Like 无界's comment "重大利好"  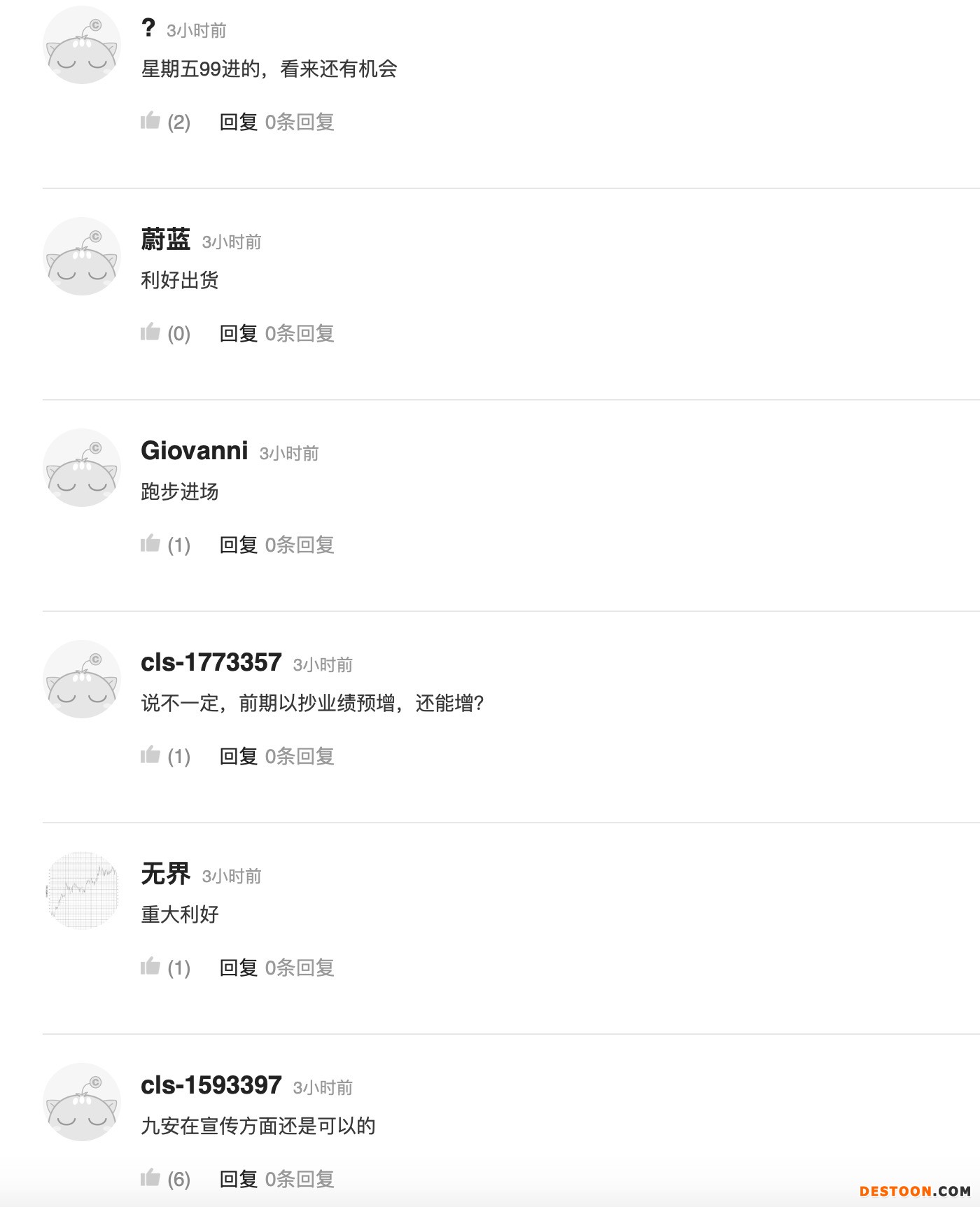pos(150,967)
